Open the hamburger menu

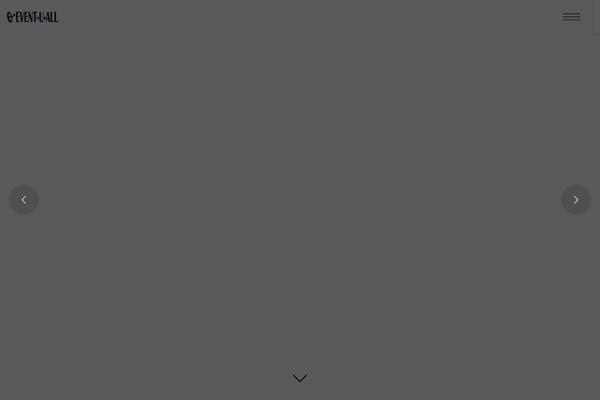(571, 17)
